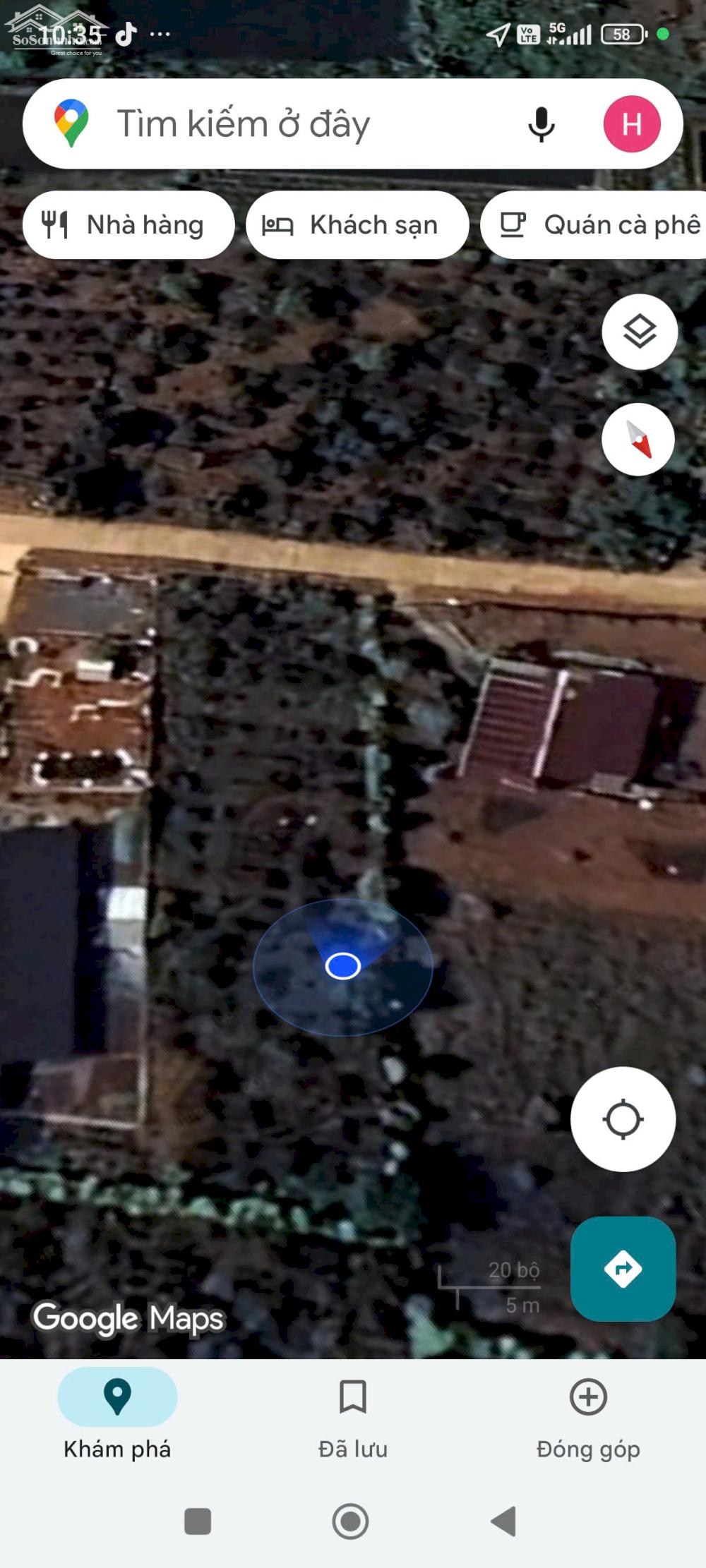This screenshot has width=706, height=1568.
Task: Open the map layers selector
Action: click(x=640, y=332)
